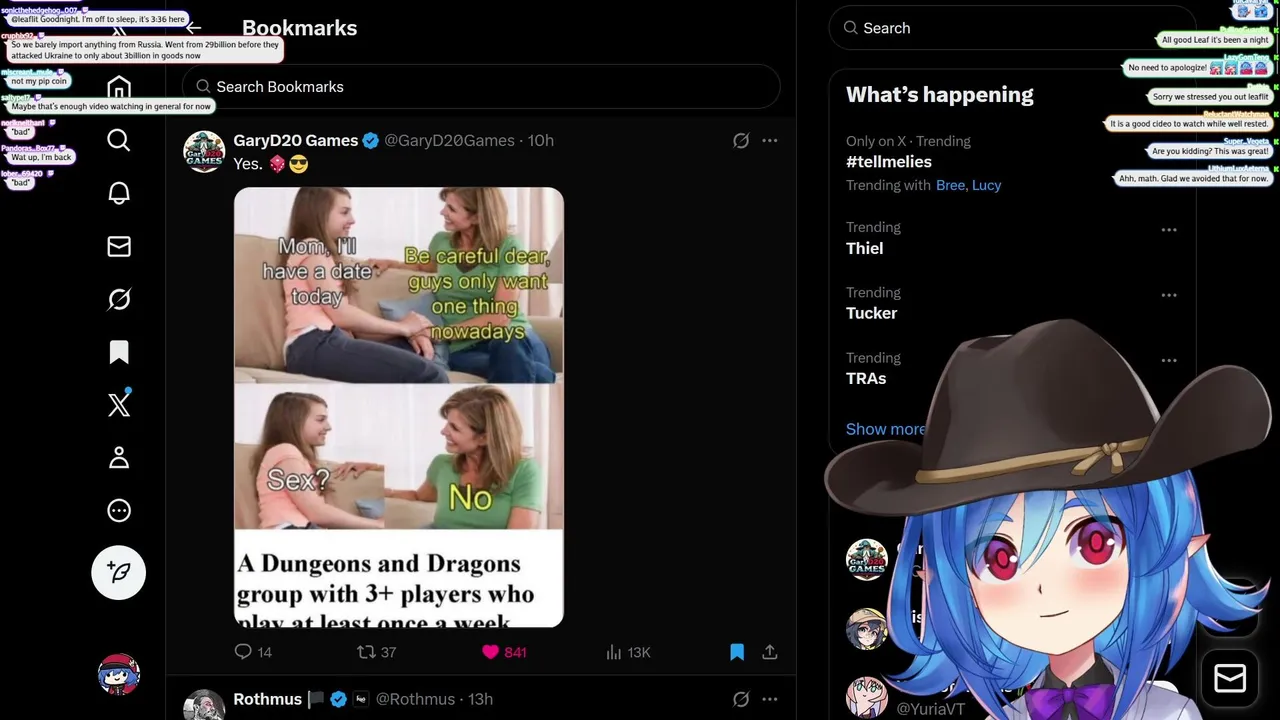Image resolution: width=1280 pixels, height=720 pixels.
Task: Open the Dungeons and Dragons meme image
Action: 398,407
